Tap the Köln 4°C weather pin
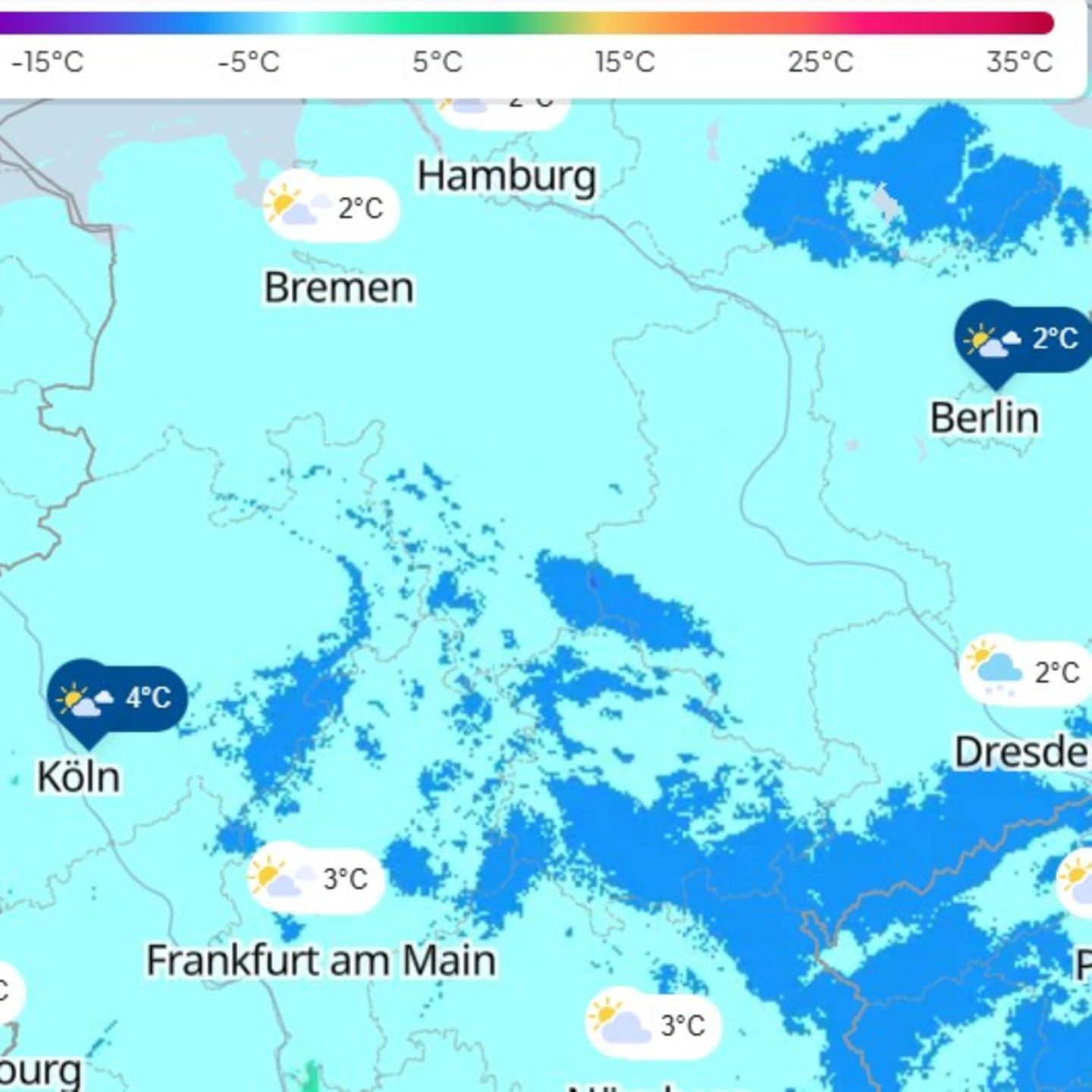This screenshot has height=1092, width=1092. coord(117,698)
